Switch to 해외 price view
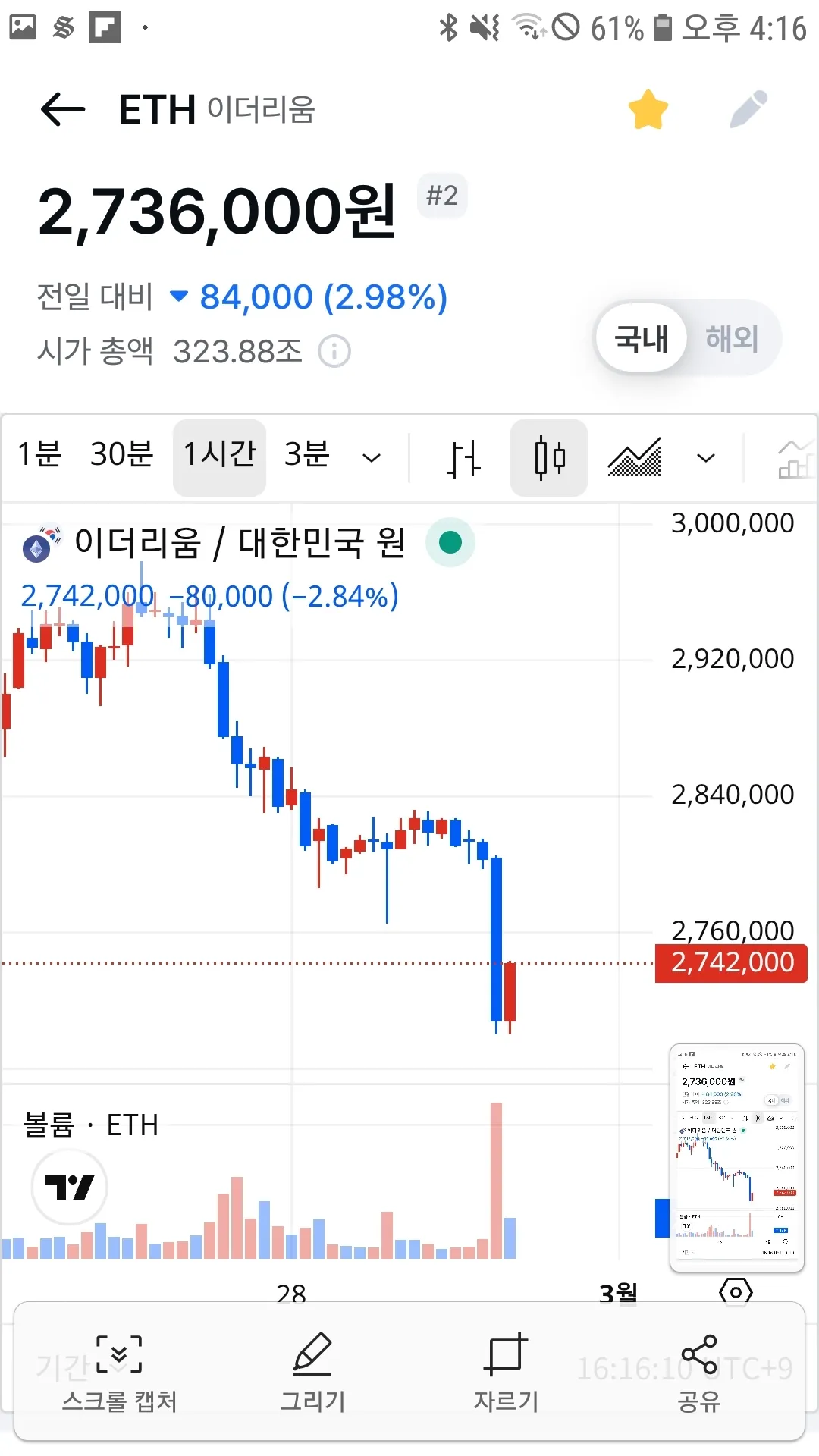This screenshot has height=1456, width=819. (x=731, y=338)
